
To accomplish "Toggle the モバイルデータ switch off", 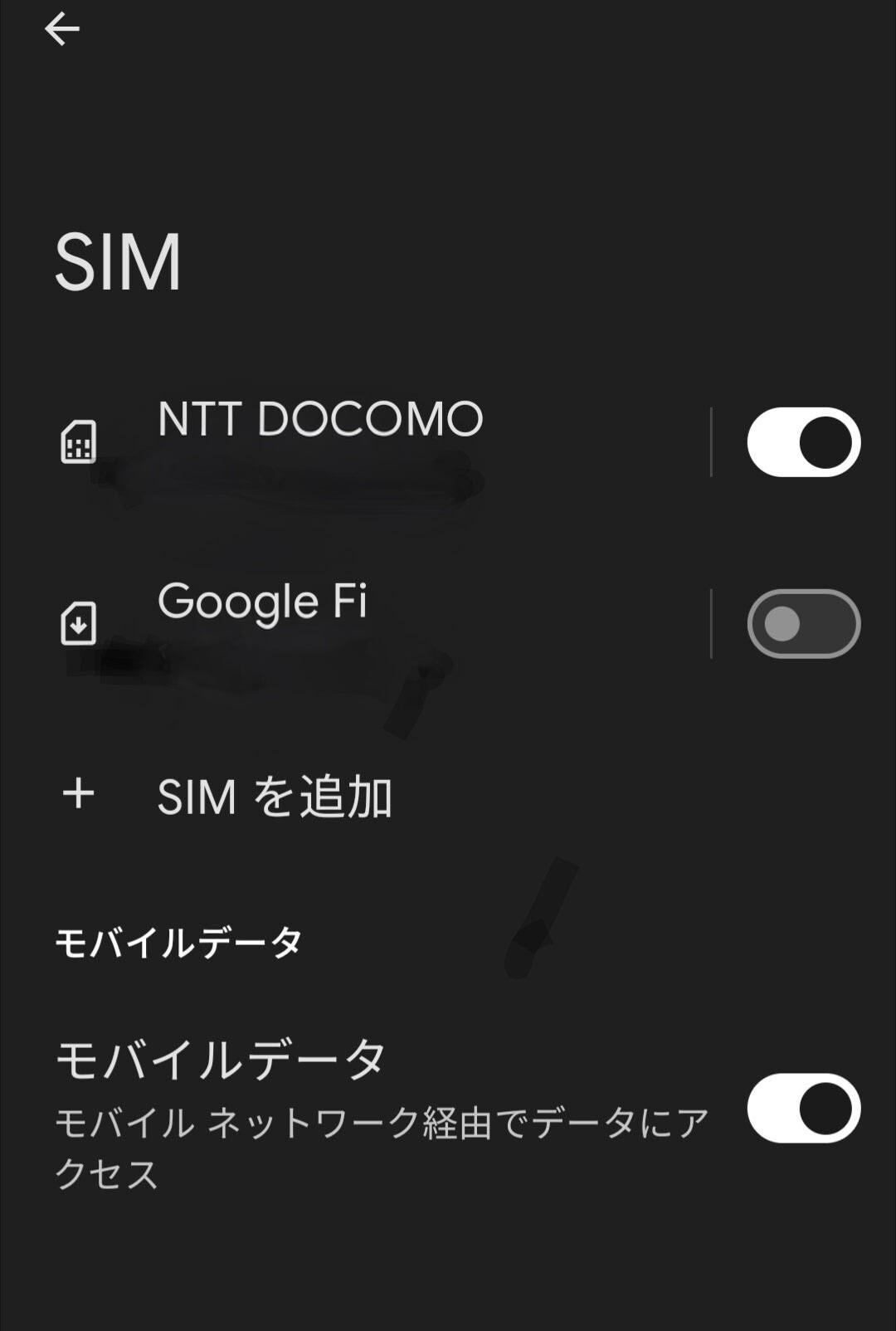I will pos(803,1109).
